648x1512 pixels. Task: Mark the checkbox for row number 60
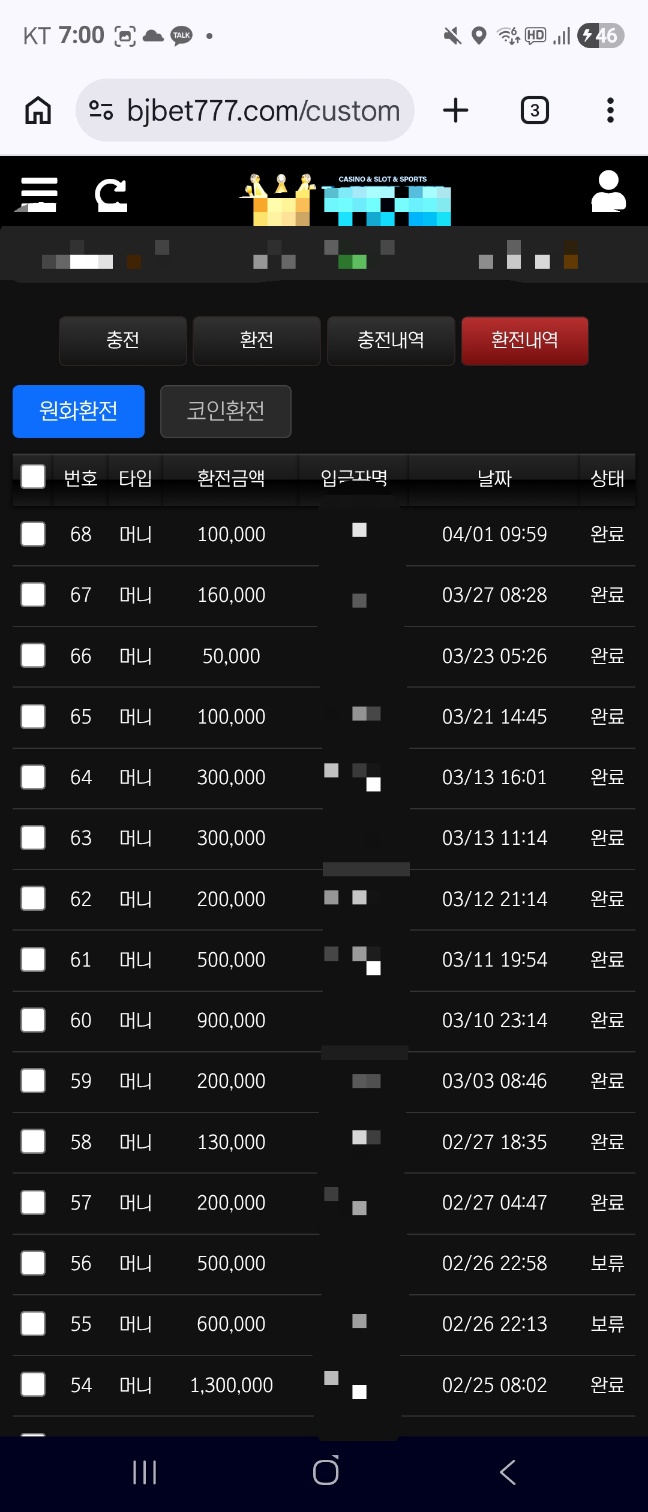pyautogui.click(x=33, y=1020)
